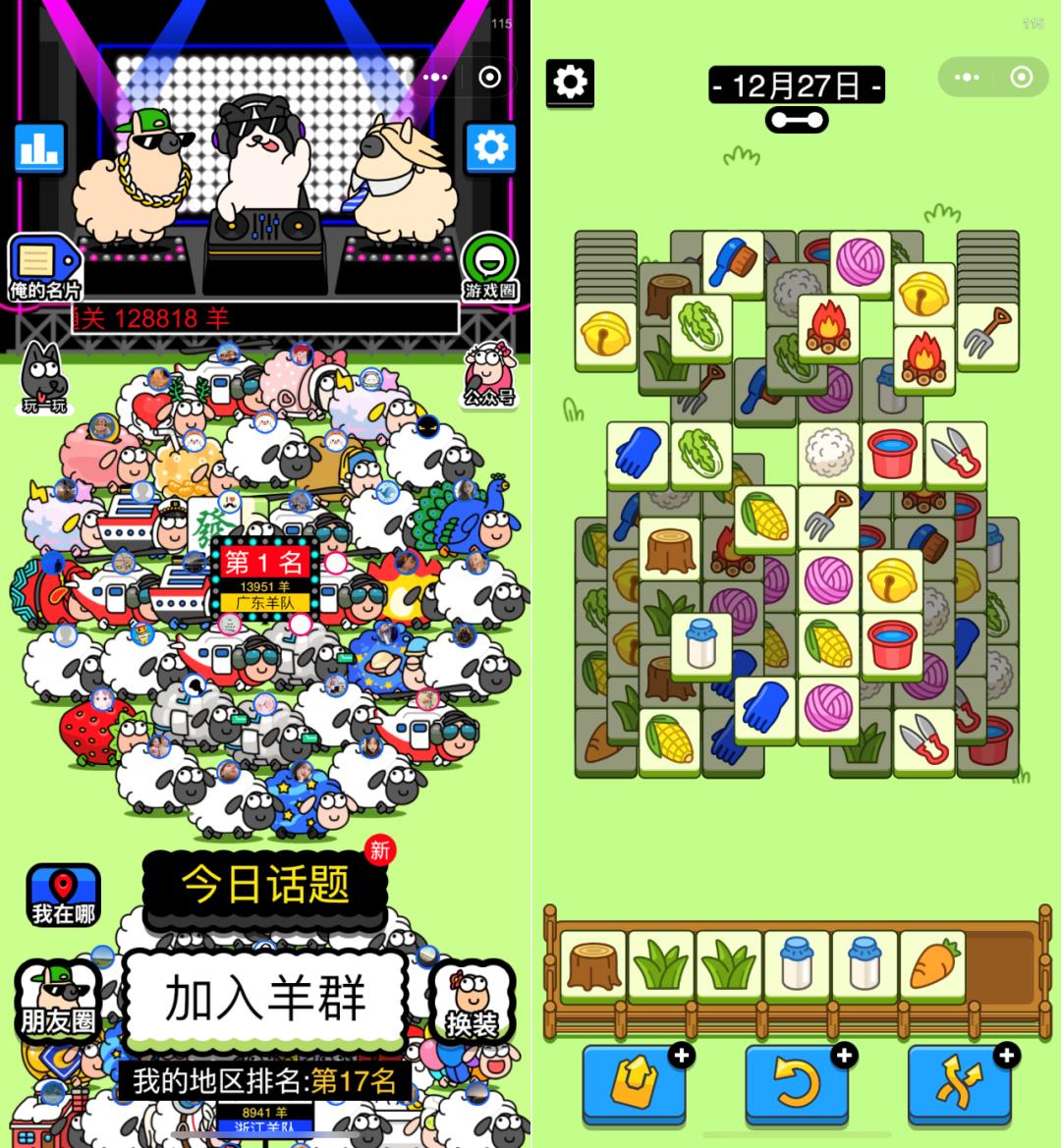
Task: Share via the 朋友圈 button
Action: [58, 1000]
